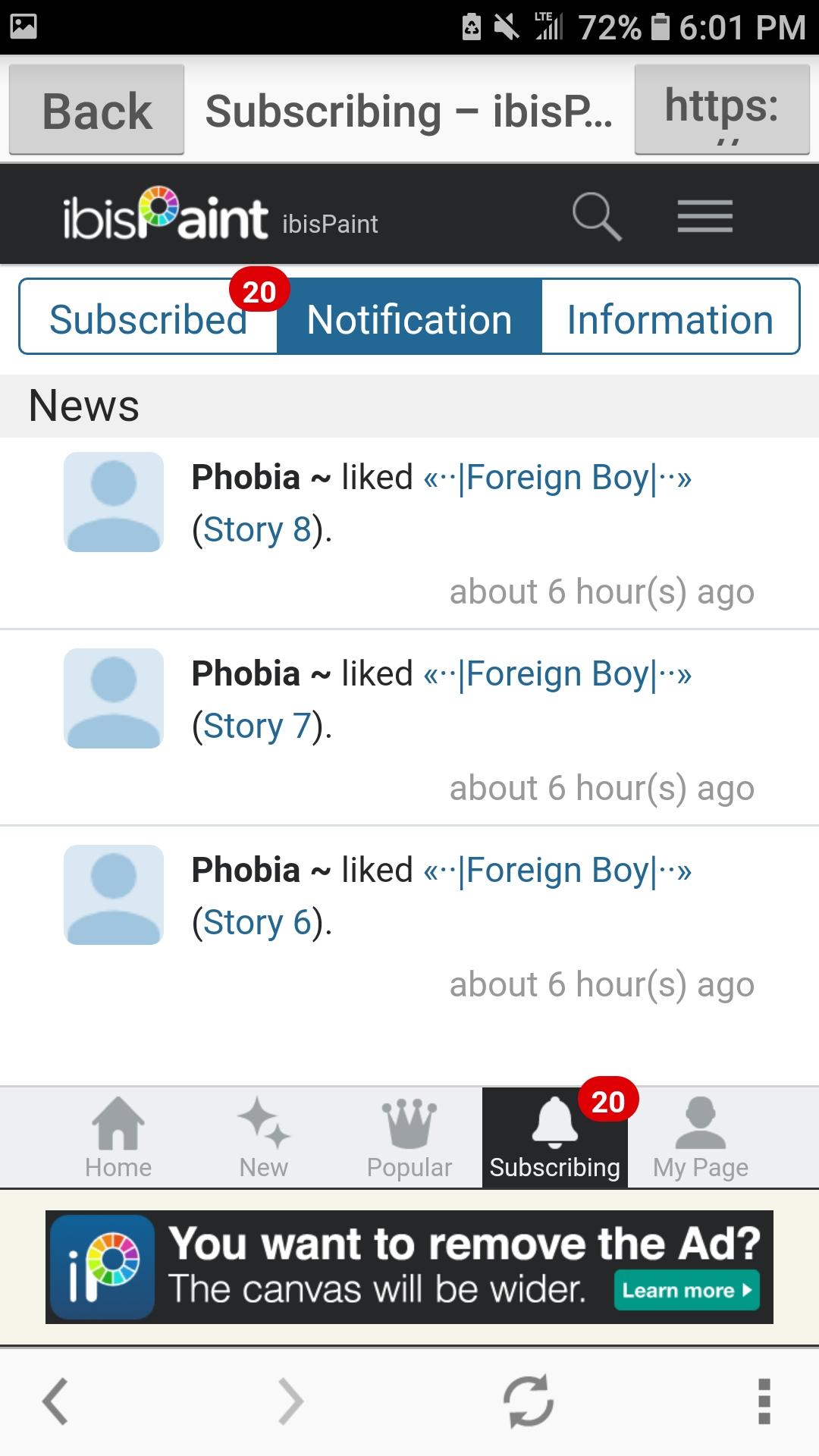The height and width of the screenshot is (1456, 819).
Task: Open Foreign Boy Story 8 link
Action: tap(558, 476)
